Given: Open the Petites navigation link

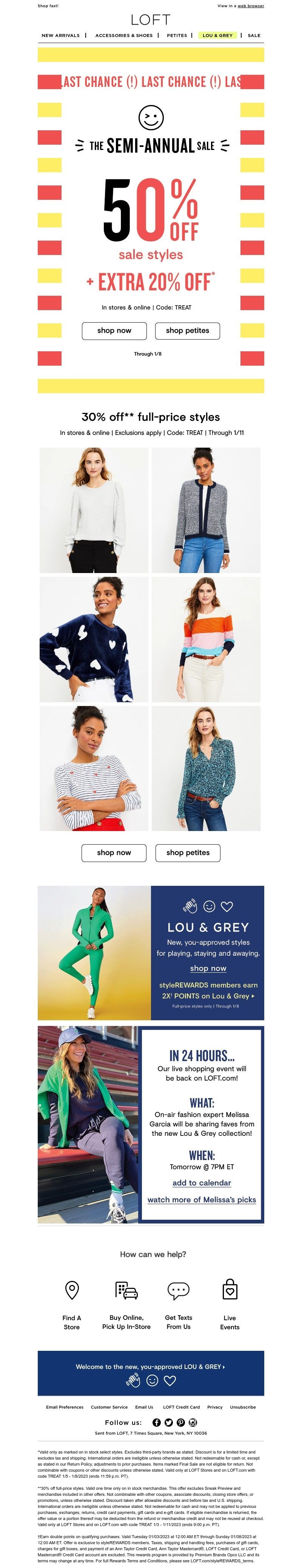Looking at the screenshot, I should click(177, 35).
